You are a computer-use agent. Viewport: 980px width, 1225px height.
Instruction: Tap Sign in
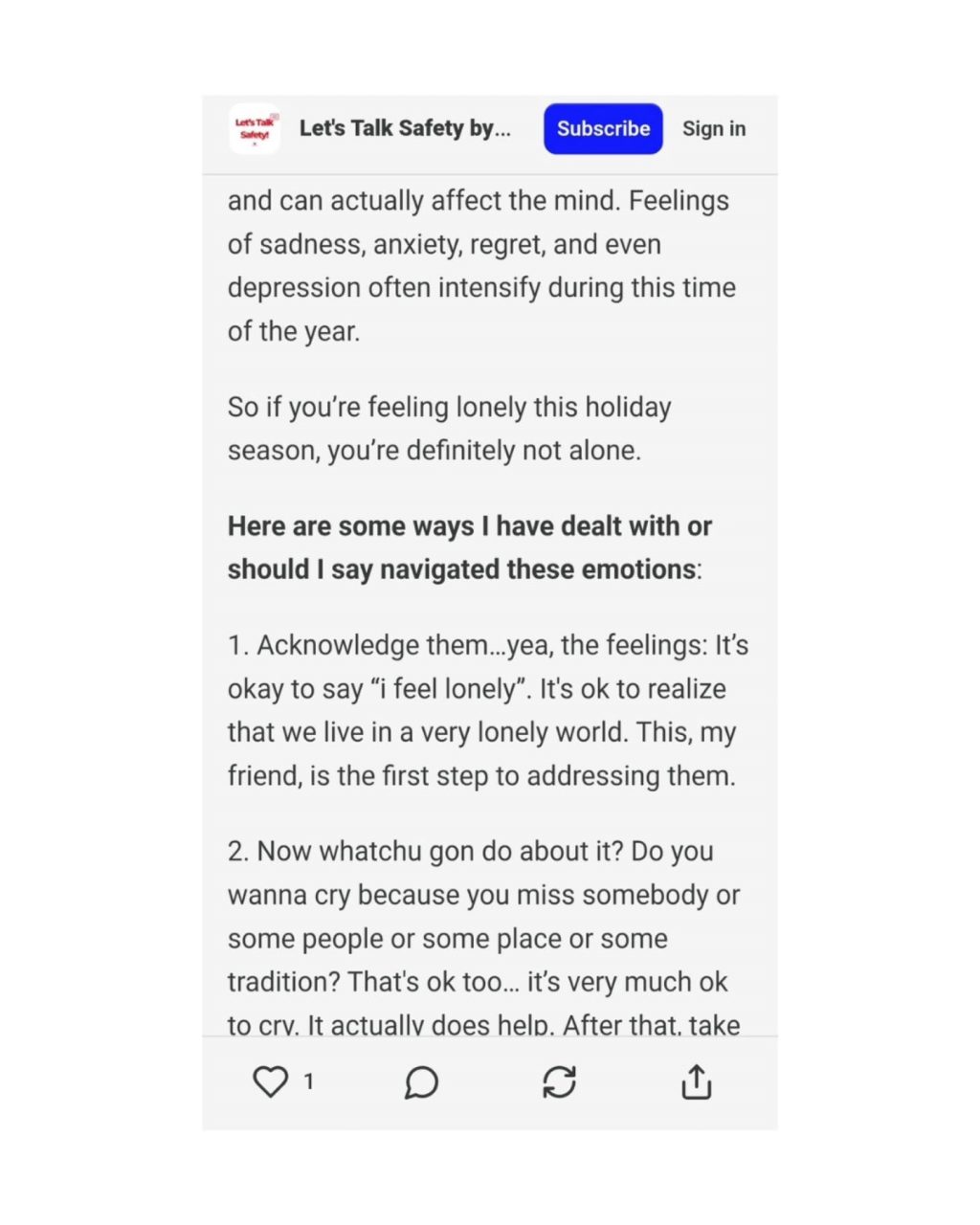tap(713, 129)
